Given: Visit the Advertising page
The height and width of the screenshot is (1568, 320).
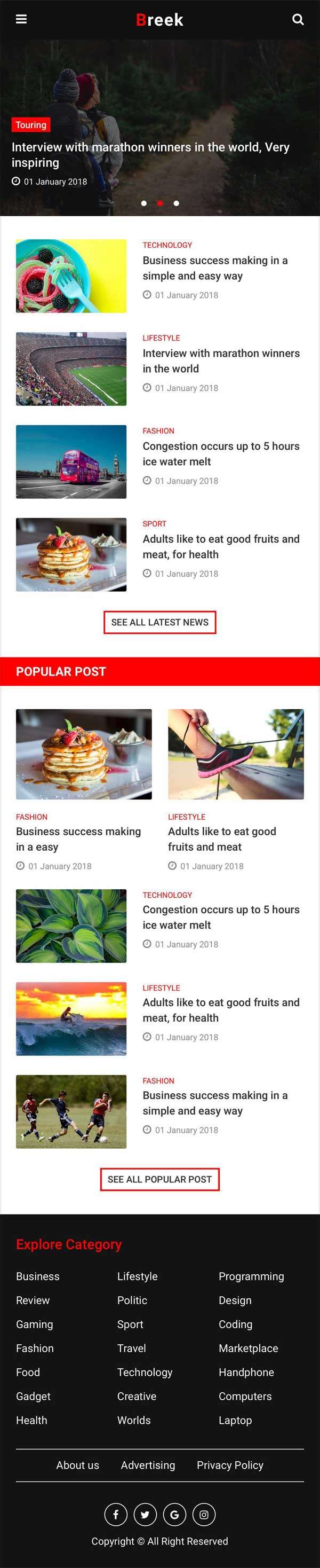Looking at the screenshot, I should pos(148,1465).
